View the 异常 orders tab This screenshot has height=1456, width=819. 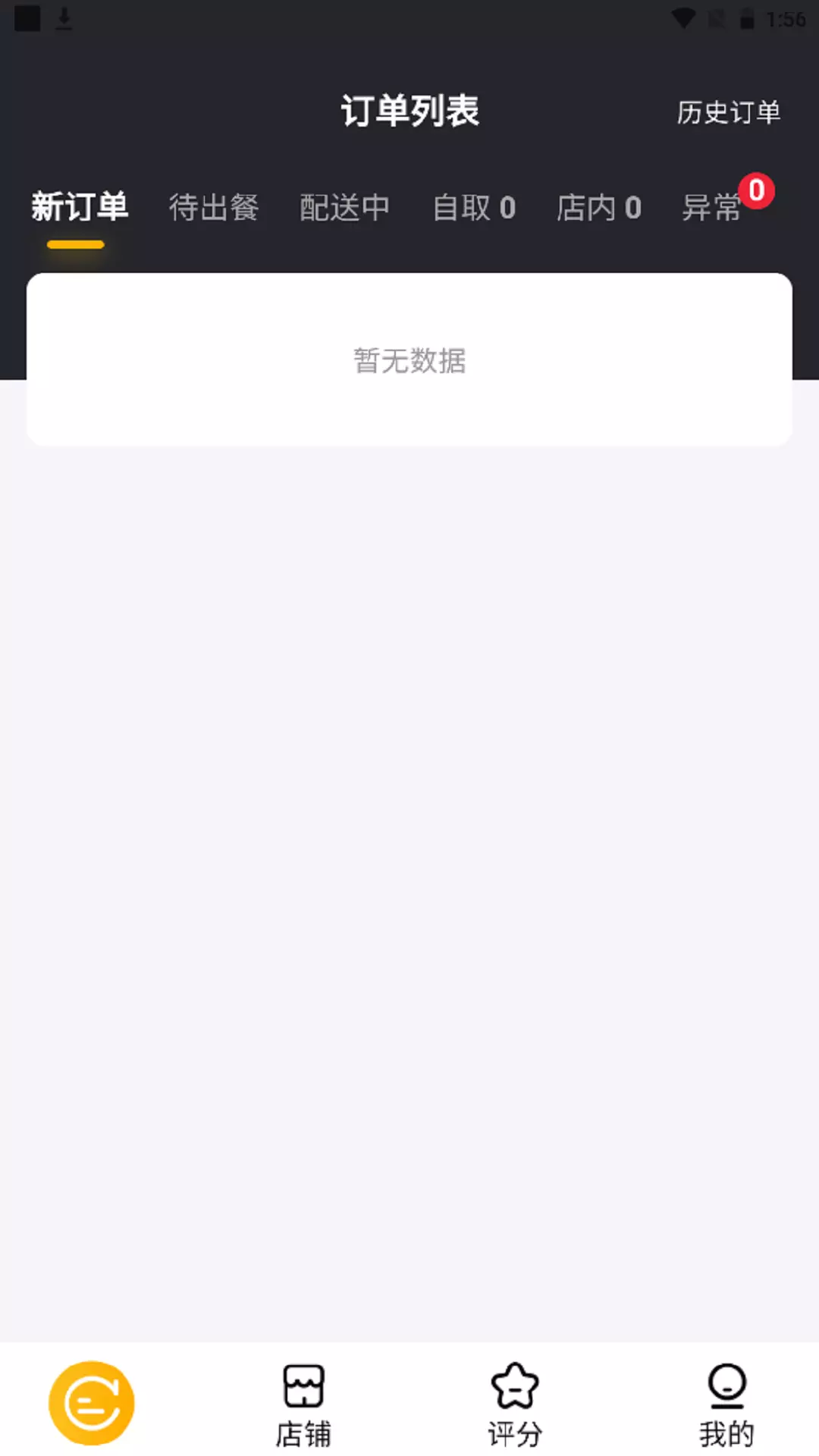(711, 207)
